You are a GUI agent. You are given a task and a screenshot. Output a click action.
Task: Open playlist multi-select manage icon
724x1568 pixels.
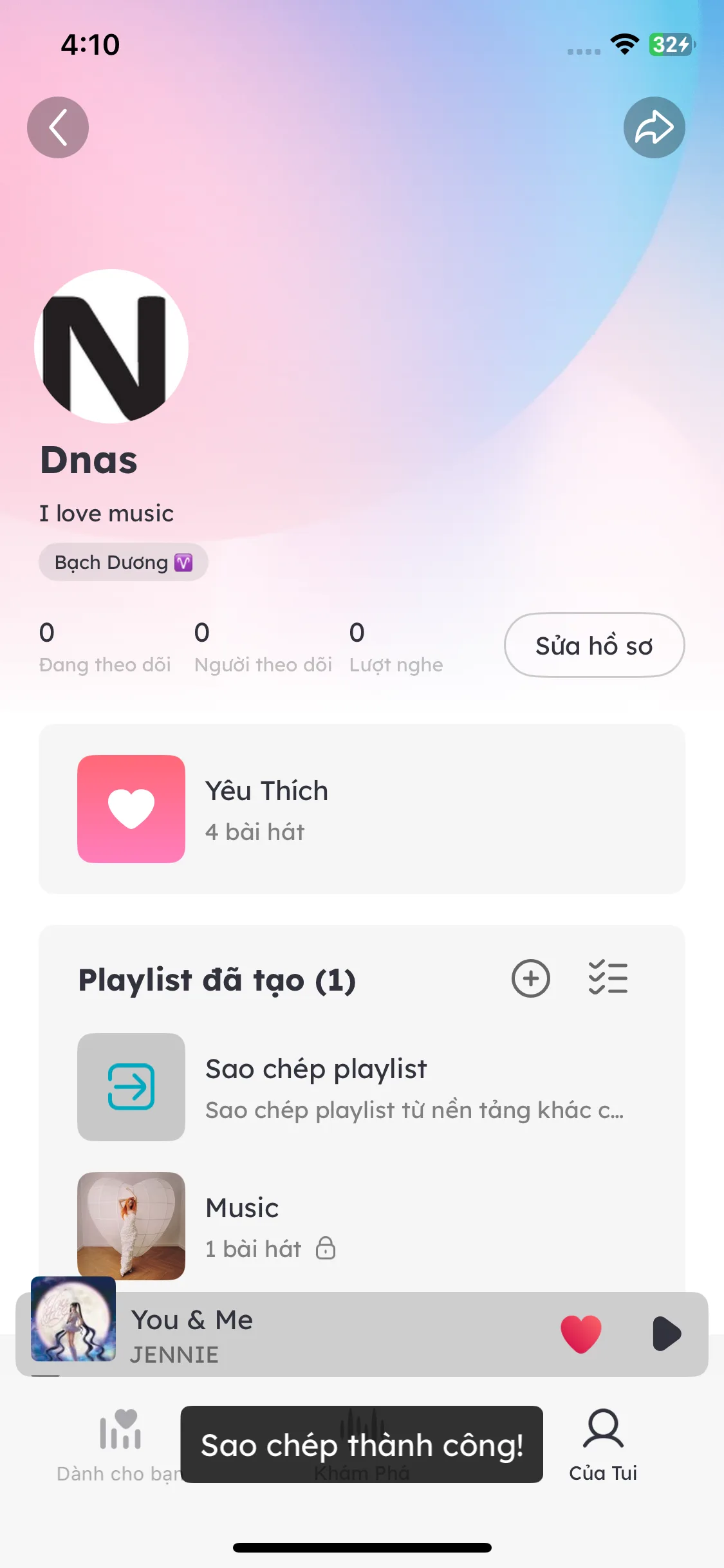[x=608, y=978]
